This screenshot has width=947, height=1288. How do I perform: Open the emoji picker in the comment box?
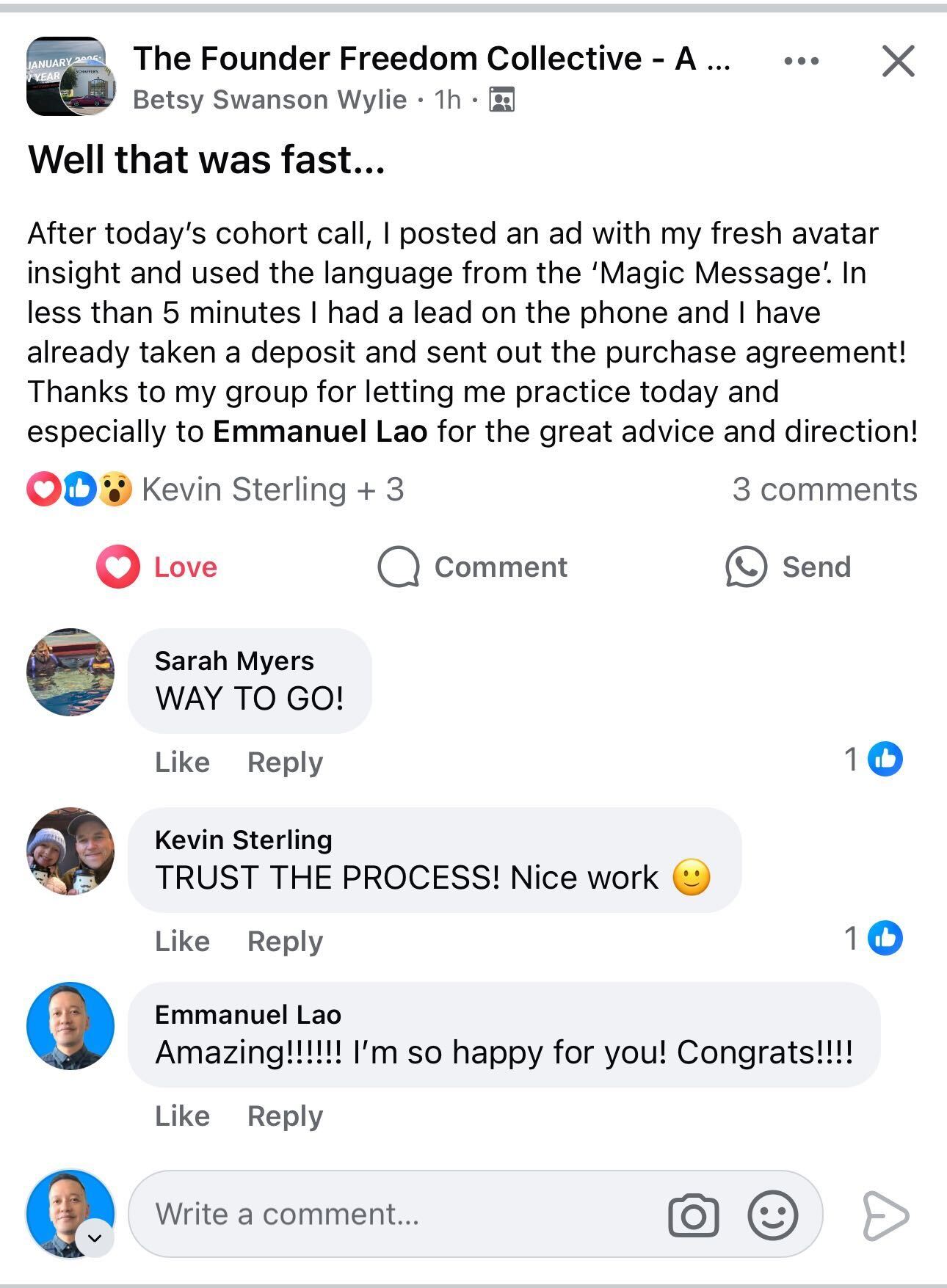tap(772, 1215)
